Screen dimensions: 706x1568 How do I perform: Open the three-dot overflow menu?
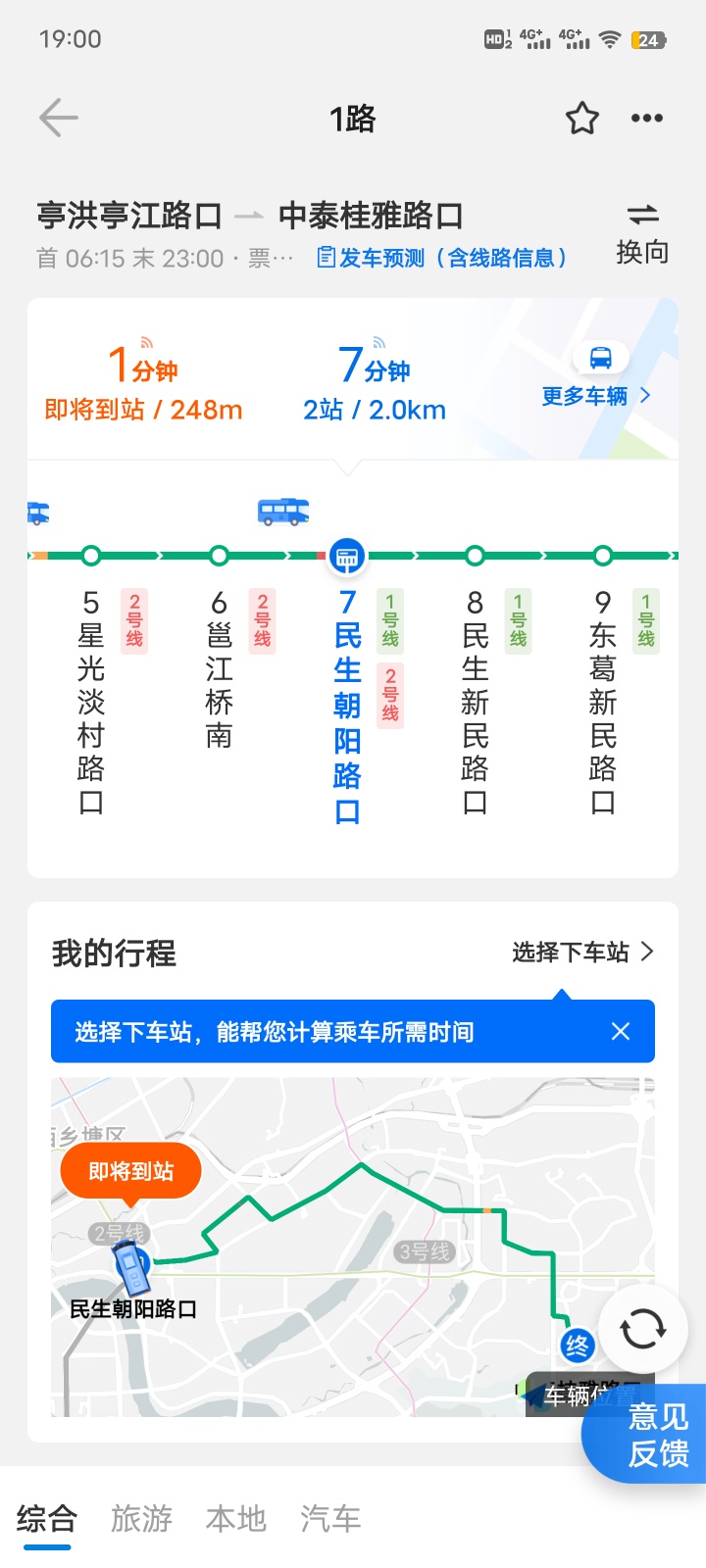pos(647,119)
